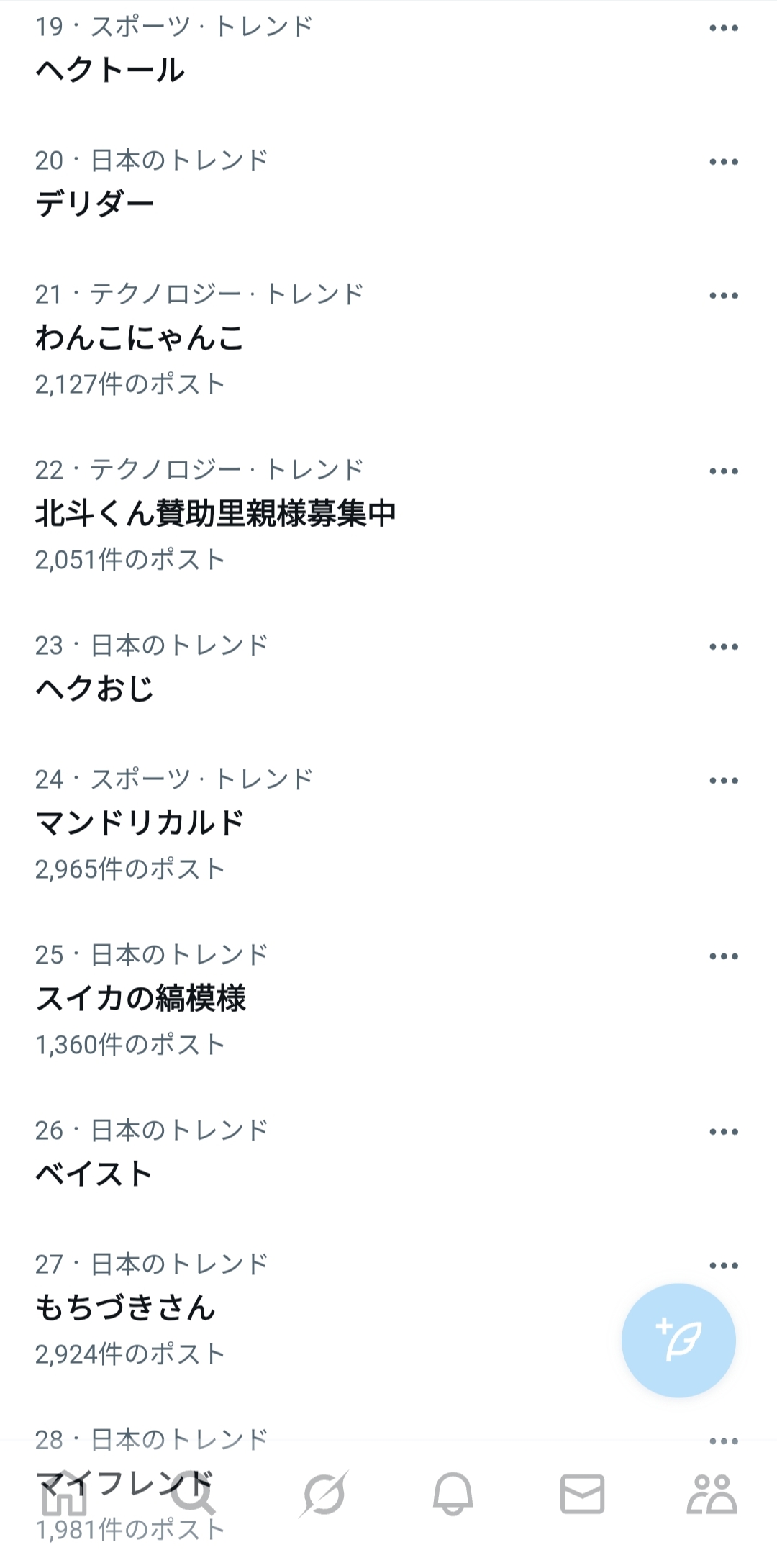The image size is (777, 1568).
Task: Switch to the Grok tab
Action: tap(324, 1495)
